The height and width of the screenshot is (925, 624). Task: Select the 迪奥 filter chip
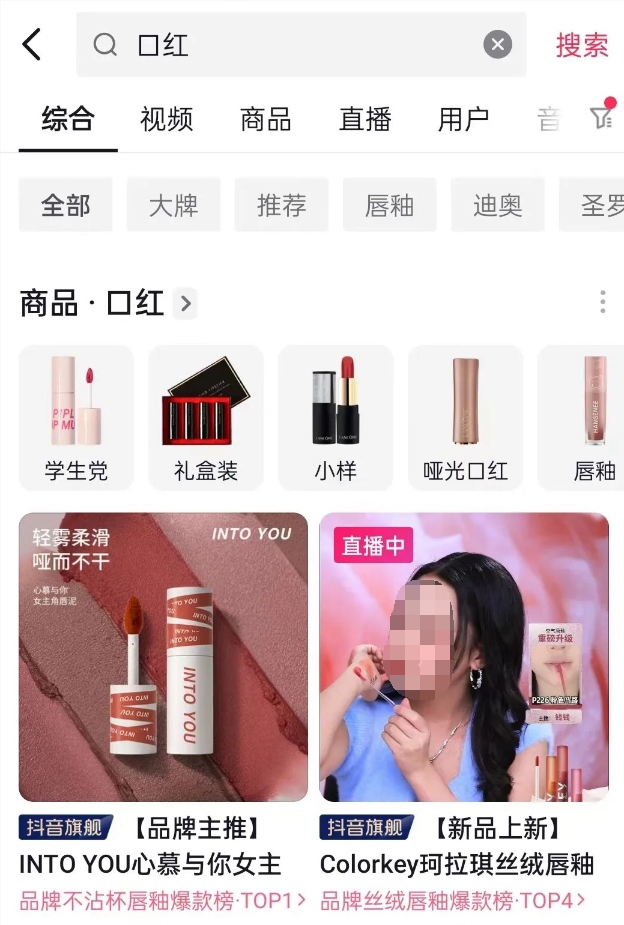point(497,206)
